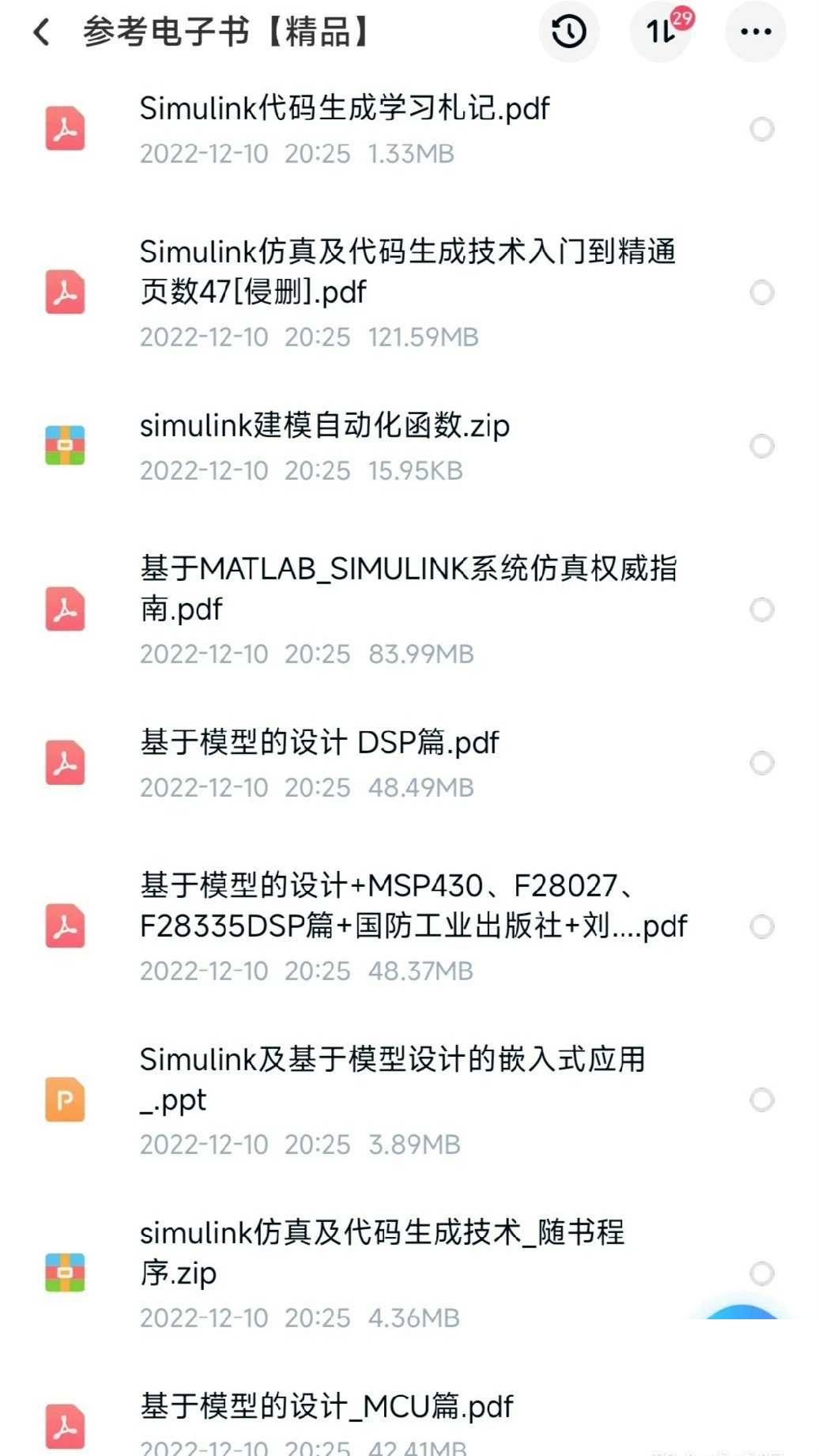This screenshot has height=1456, width=819.
Task: Tap the PDF icon beside 基于MATLAB_SIMULINK系统仿真权威指南
Action: pos(66,609)
